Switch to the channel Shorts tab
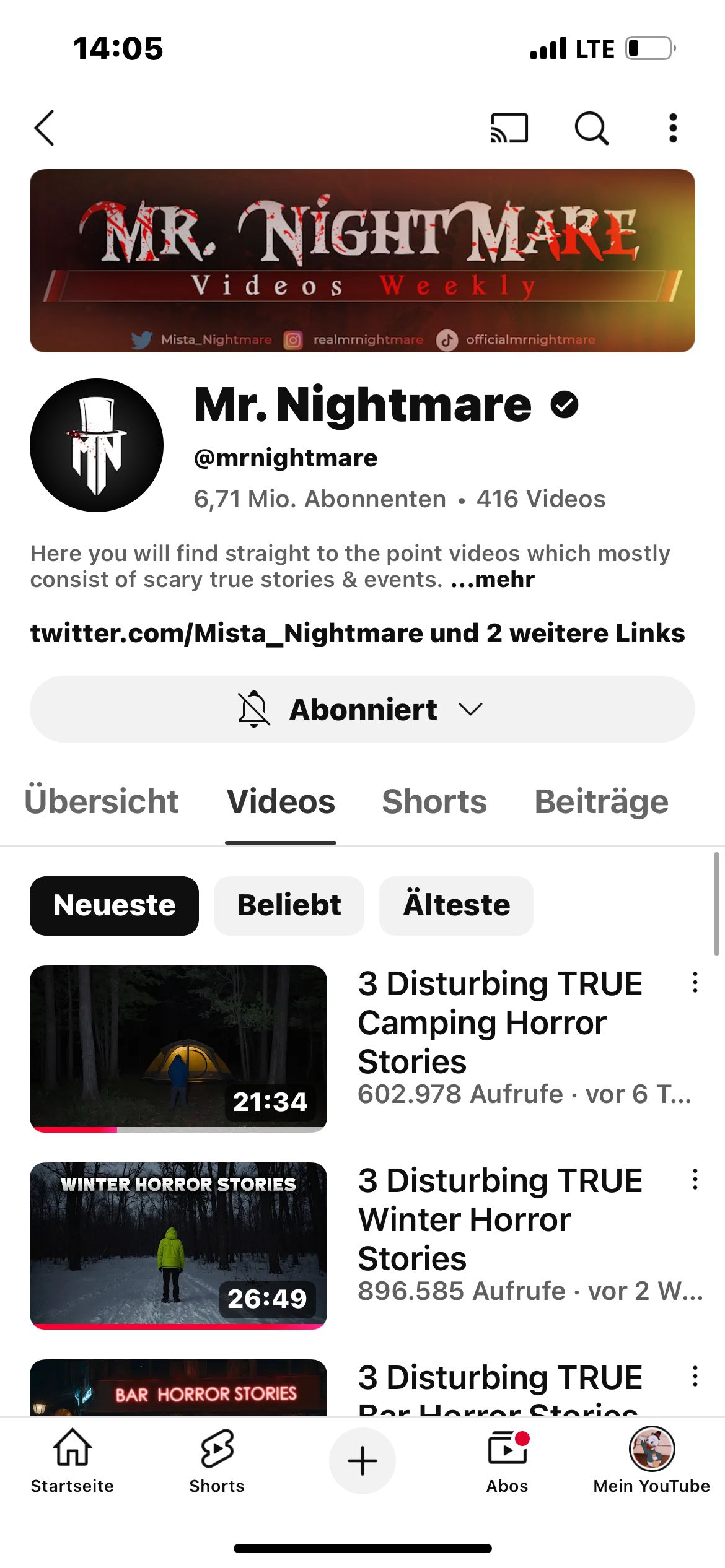The width and height of the screenshot is (725, 1568). pyautogui.click(x=434, y=801)
